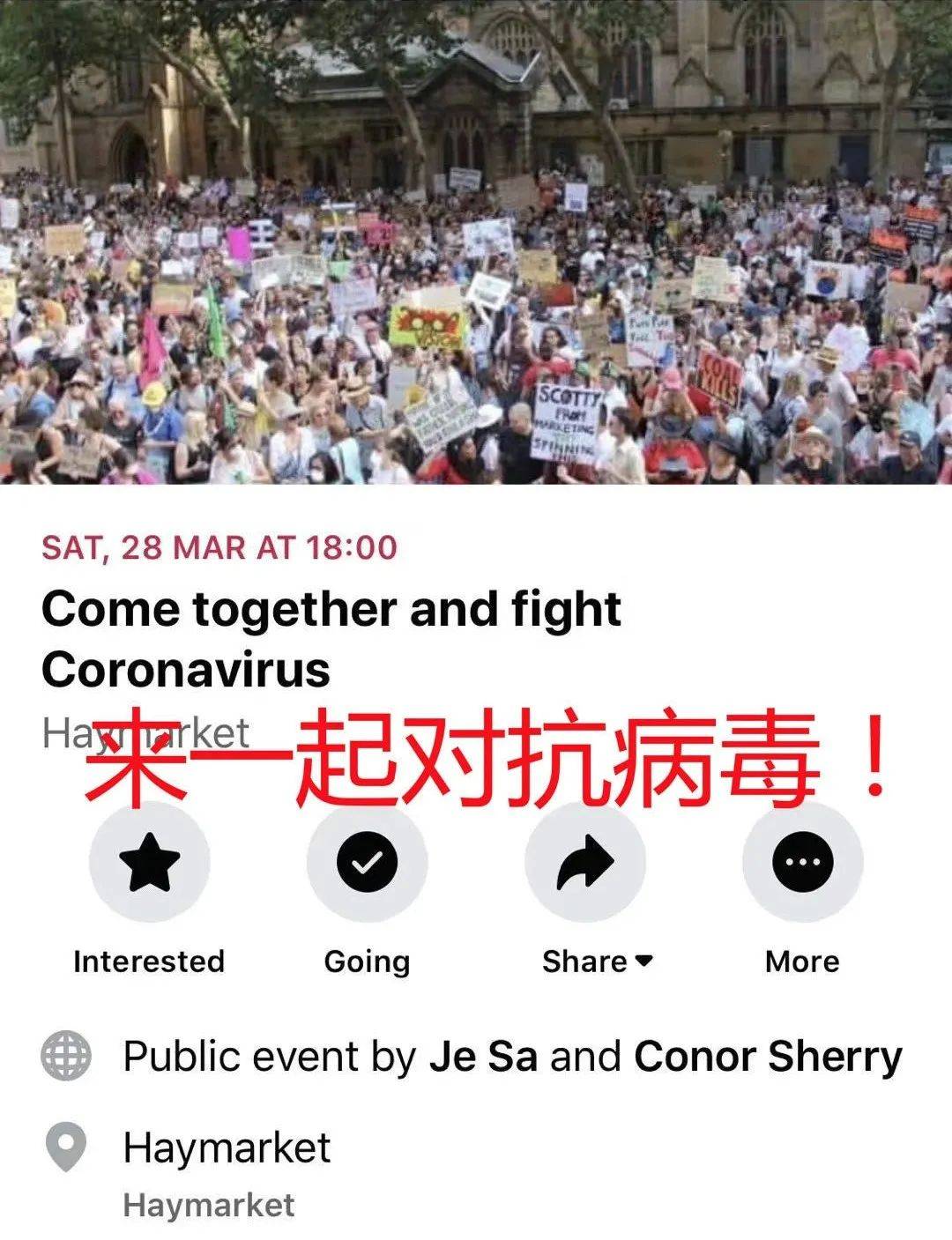Select Going for this event

tap(367, 862)
